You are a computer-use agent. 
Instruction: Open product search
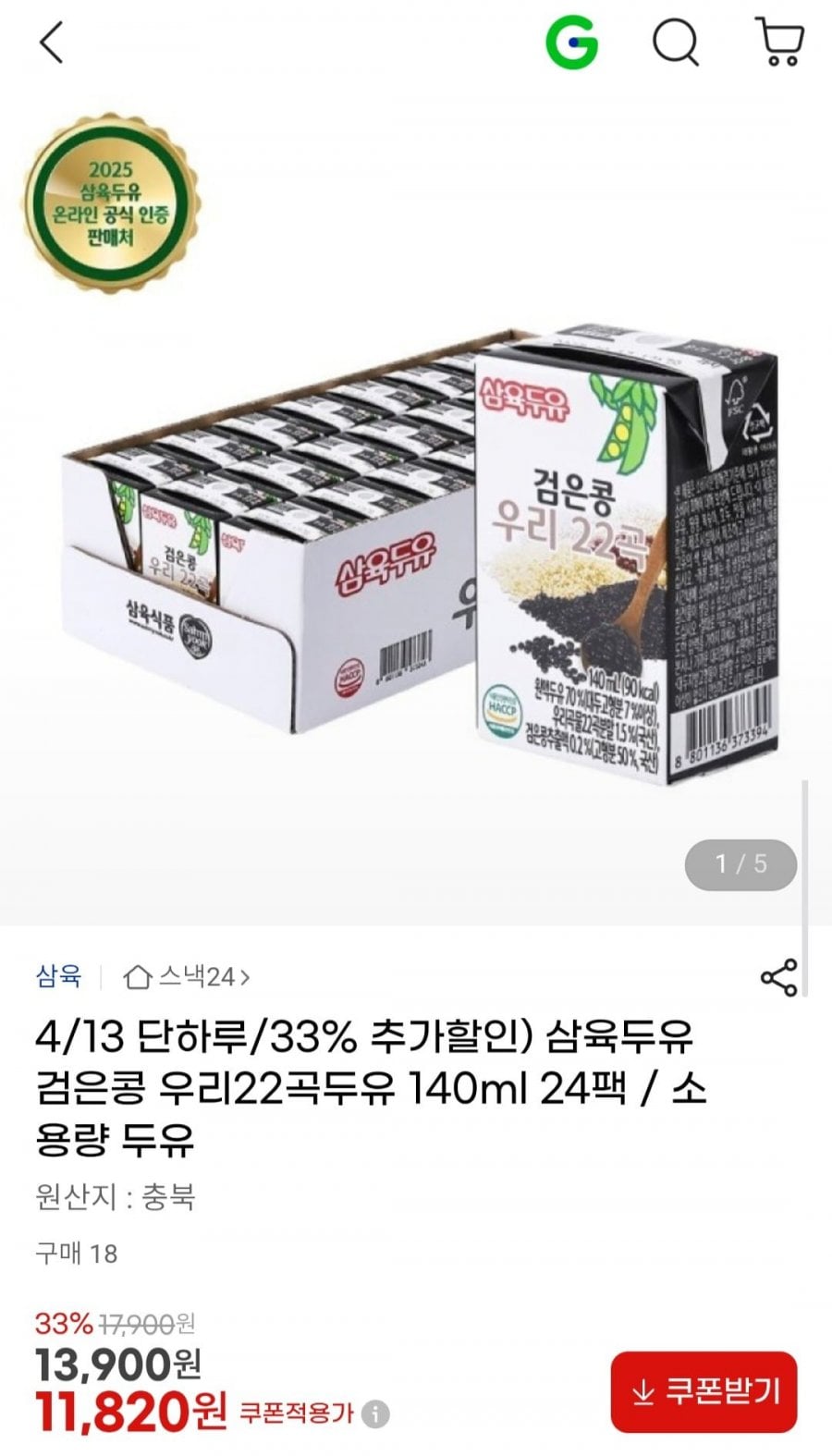click(x=676, y=43)
